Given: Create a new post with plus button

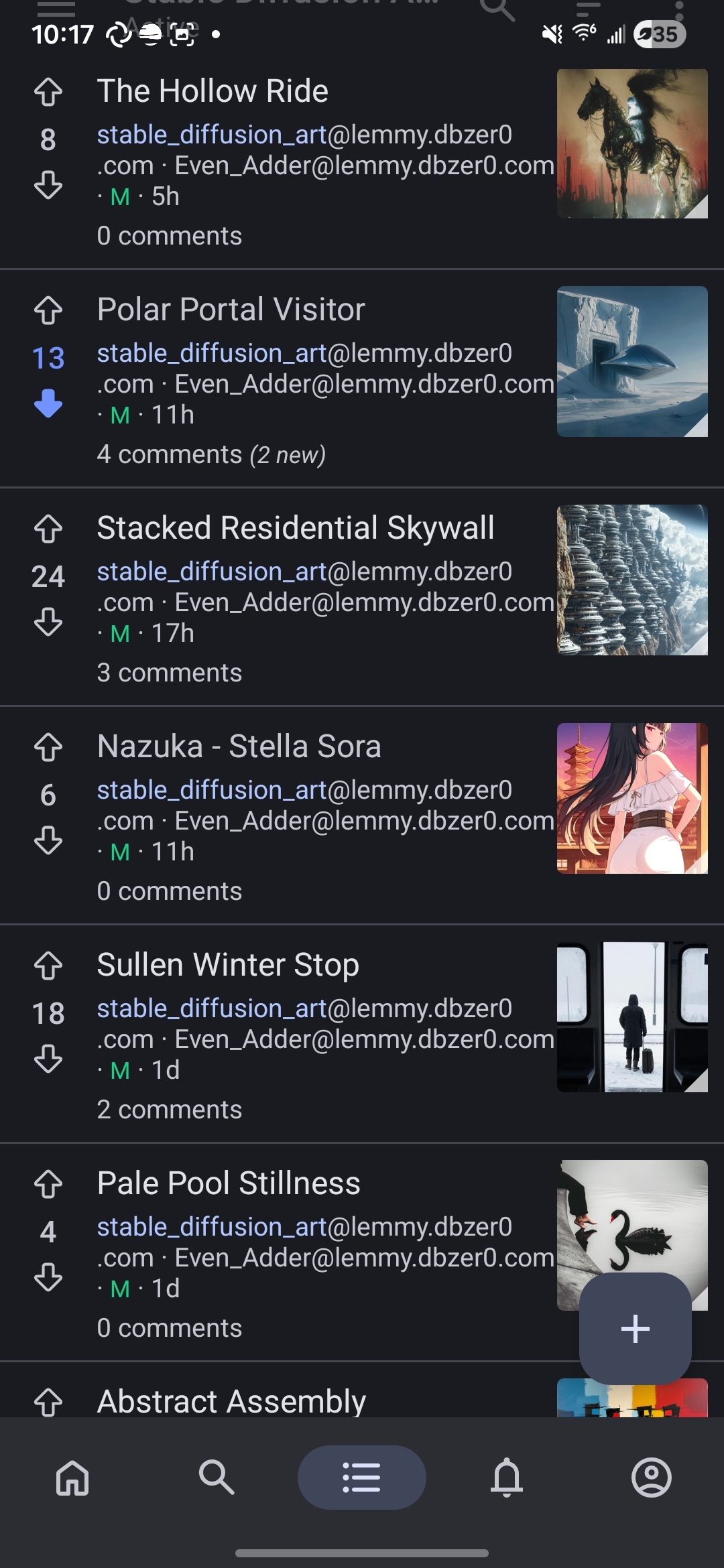Looking at the screenshot, I should 635,1328.
